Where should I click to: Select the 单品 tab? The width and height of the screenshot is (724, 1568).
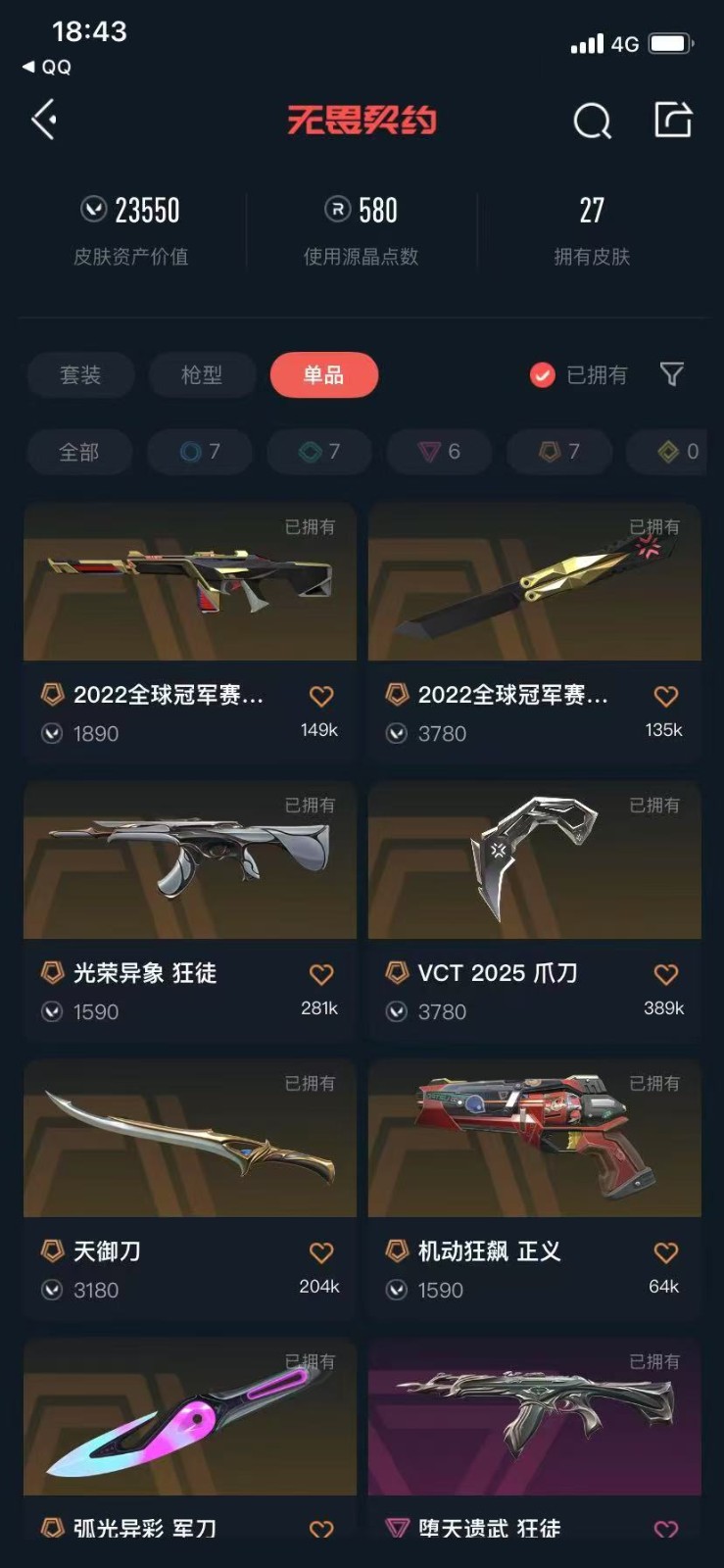(323, 375)
